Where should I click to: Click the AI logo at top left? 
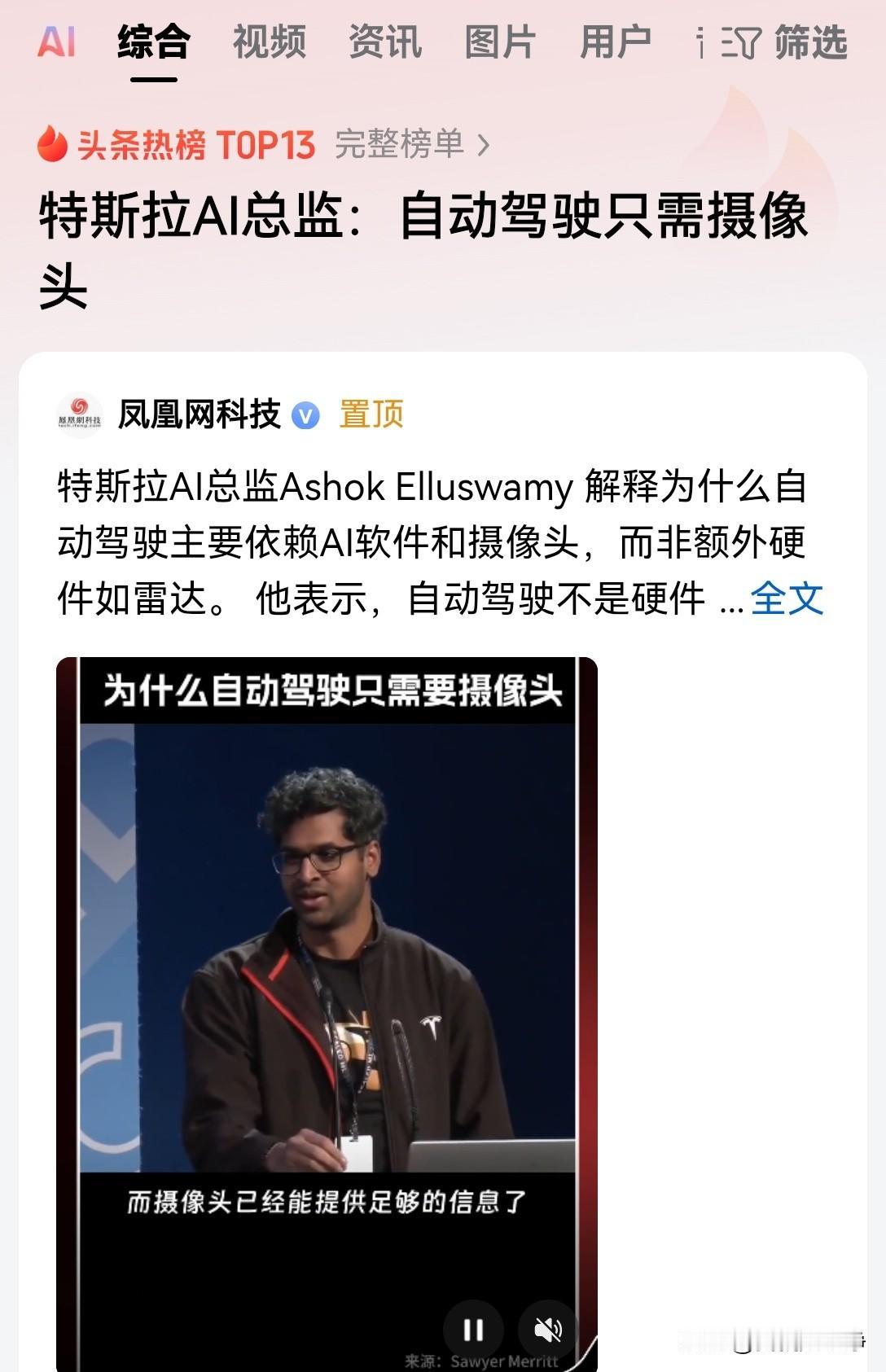tap(56, 41)
